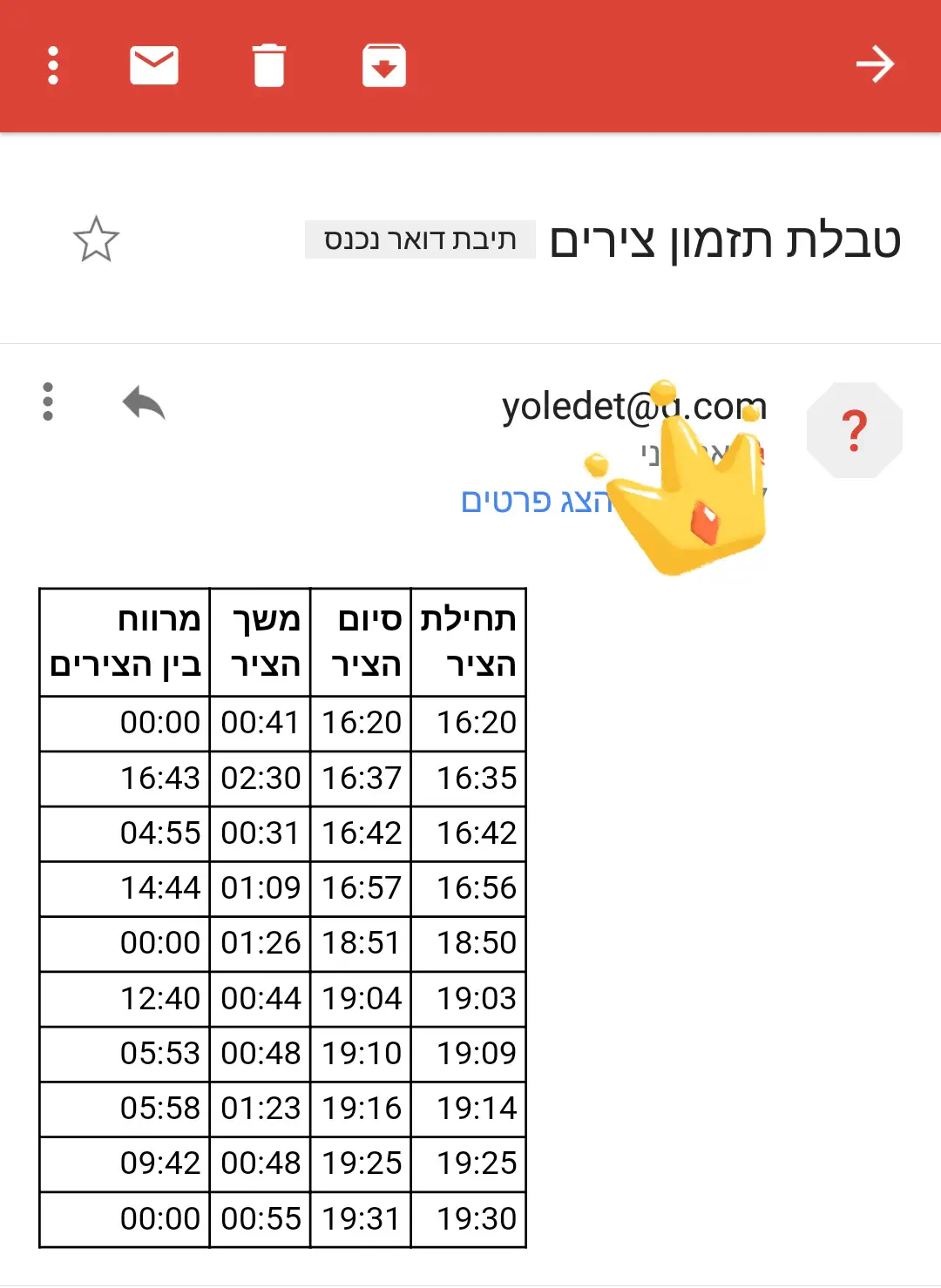
Task: Open the sender's avatar with question mark
Action: click(854, 430)
